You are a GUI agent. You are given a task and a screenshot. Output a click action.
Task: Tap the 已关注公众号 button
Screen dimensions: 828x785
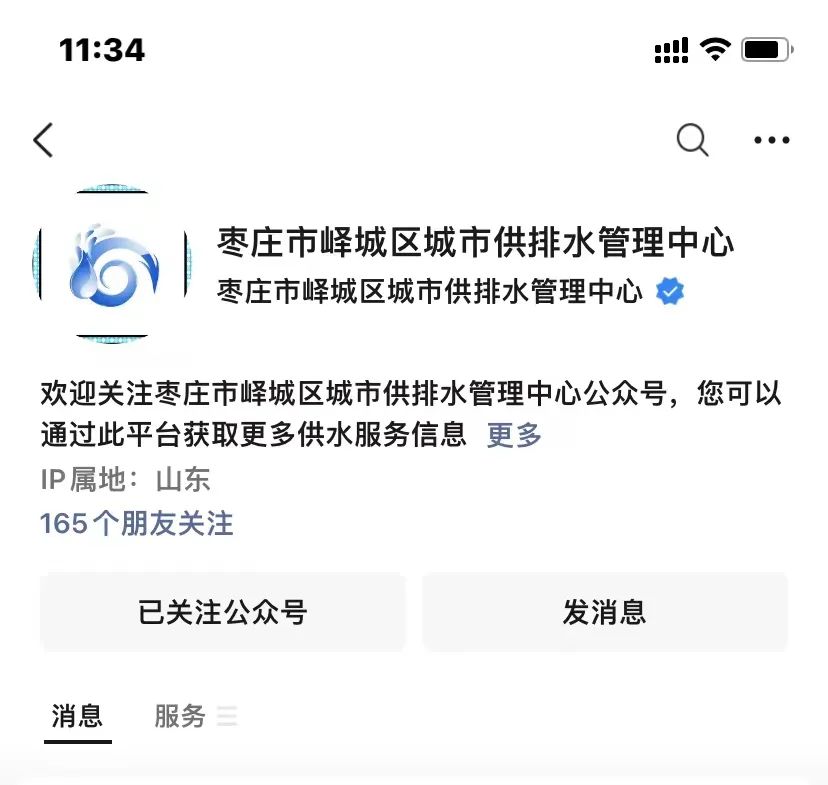pyautogui.click(x=223, y=612)
